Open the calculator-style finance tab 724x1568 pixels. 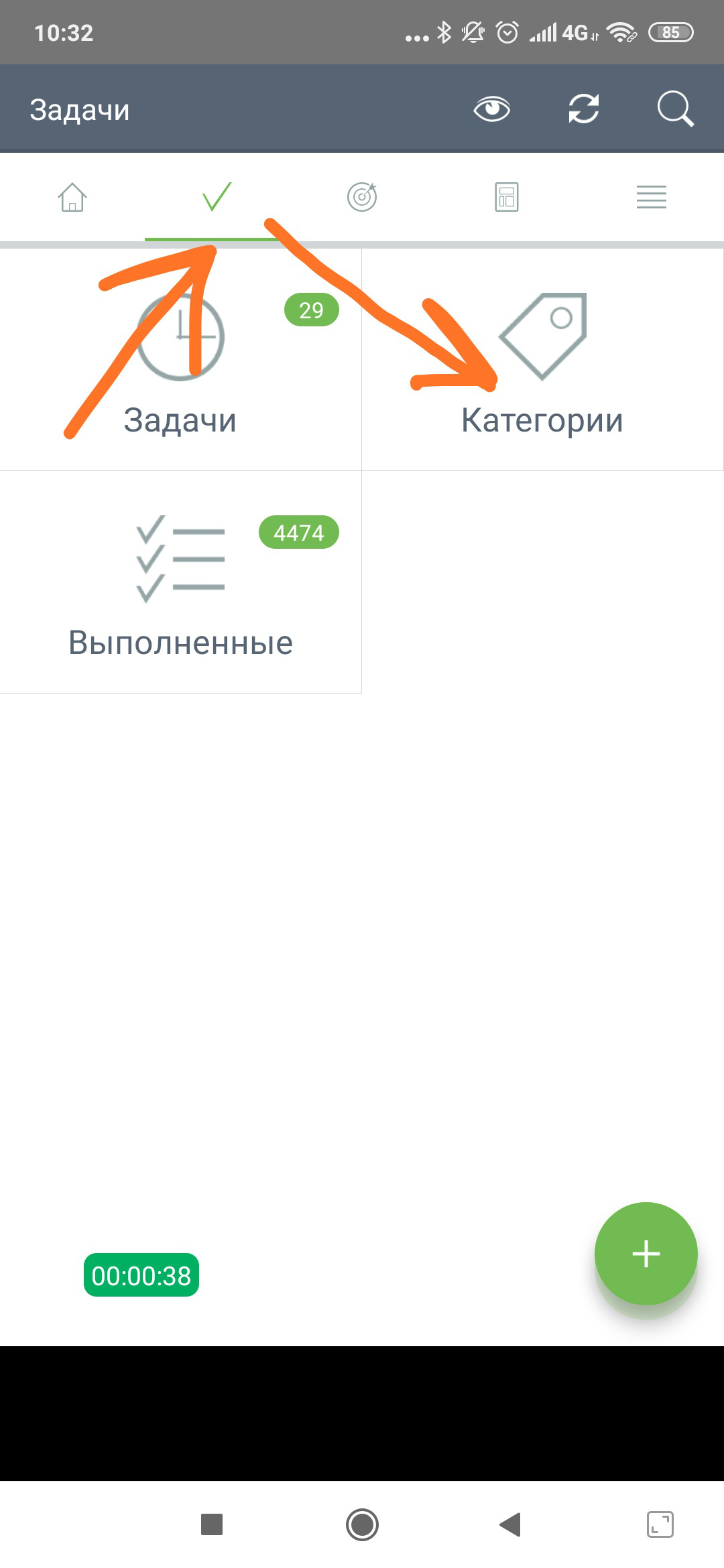[x=507, y=197]
